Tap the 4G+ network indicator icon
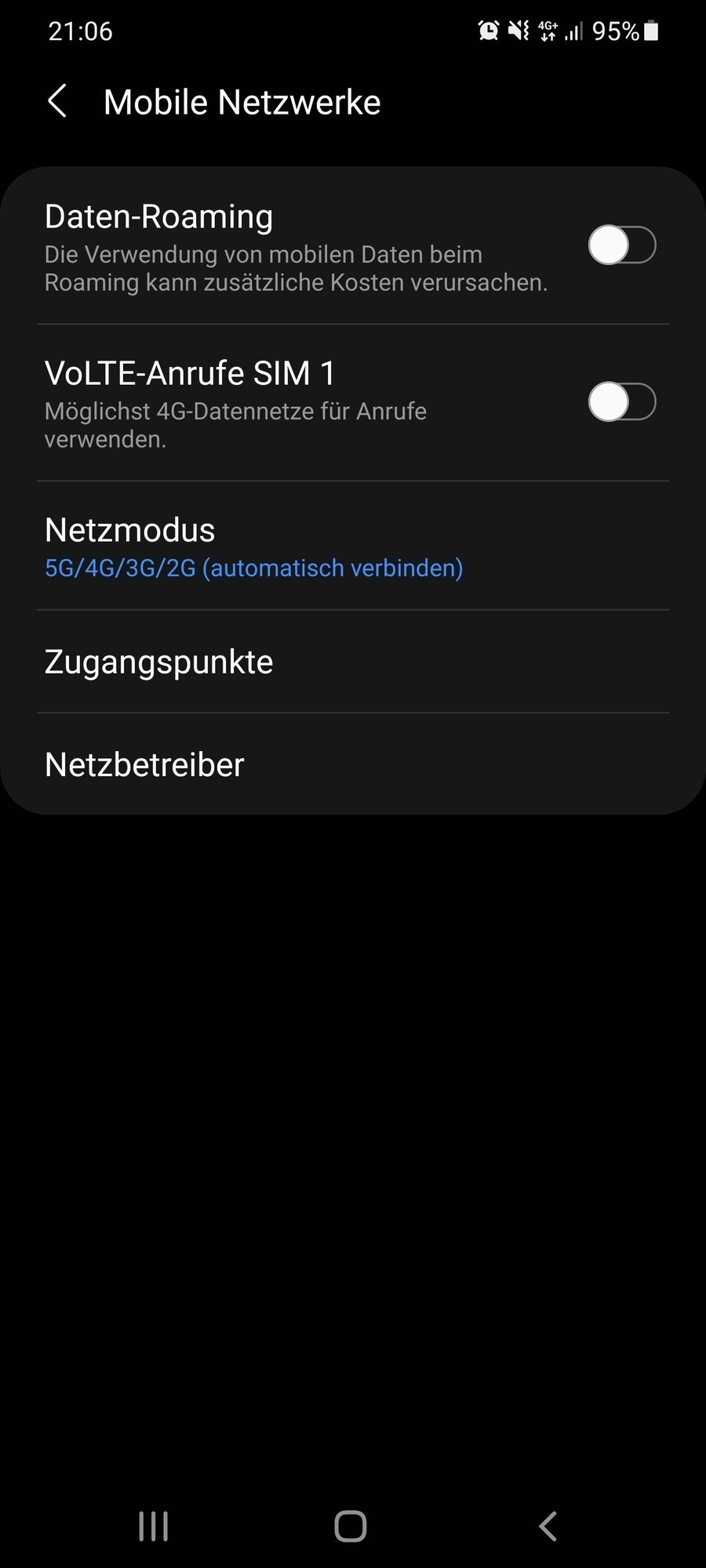This screenshot has height=1568, width=706. pos(547,30)
